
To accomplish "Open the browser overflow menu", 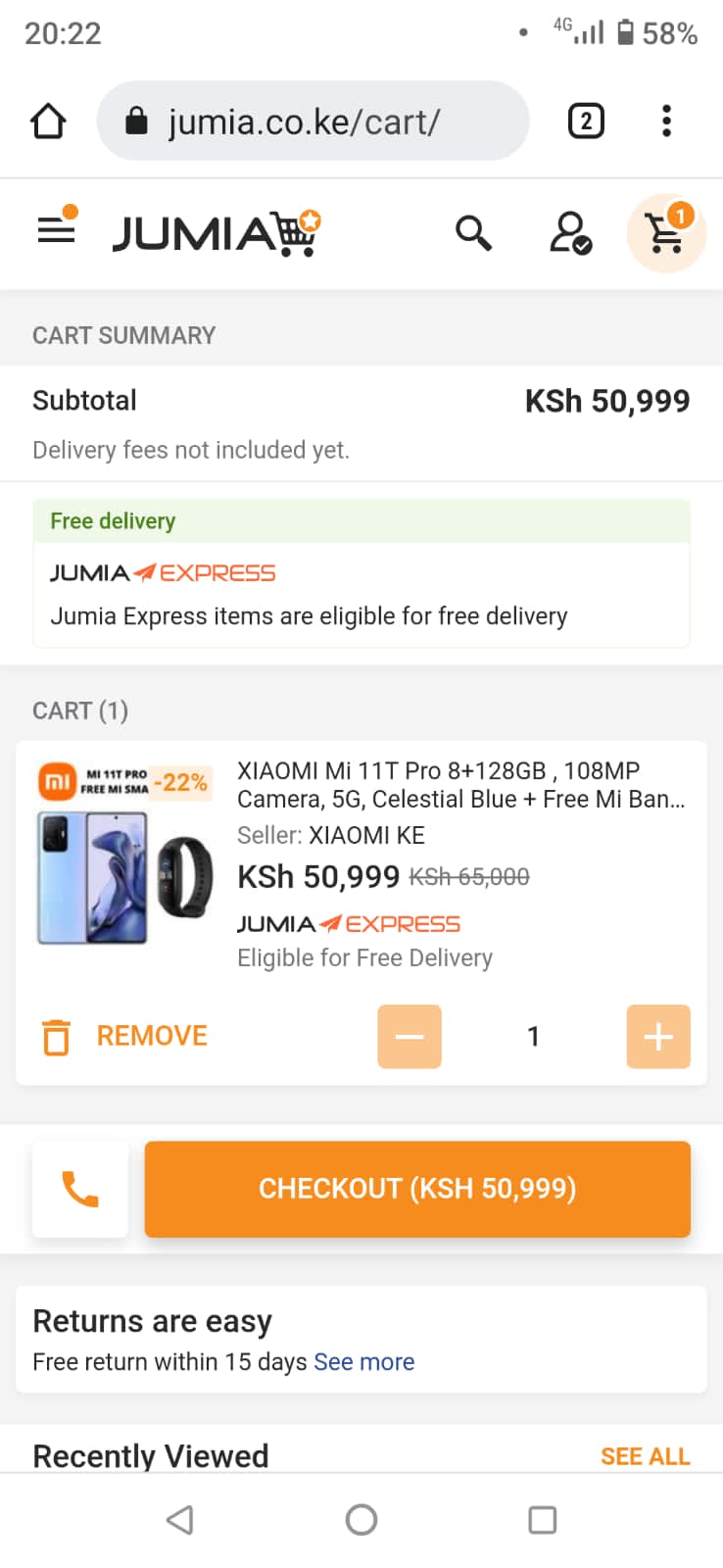I will coord(666,122).
